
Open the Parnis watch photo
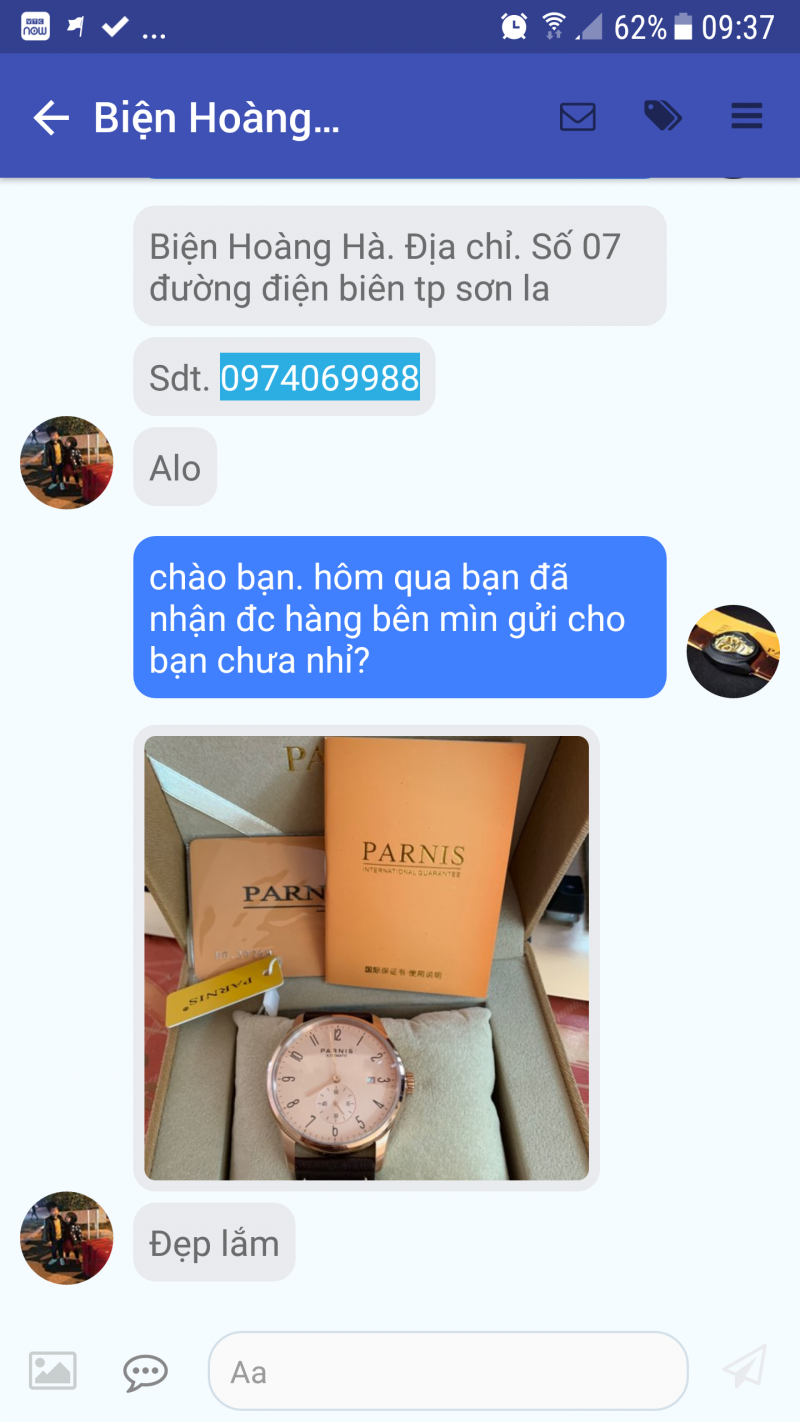pos(366,957)
